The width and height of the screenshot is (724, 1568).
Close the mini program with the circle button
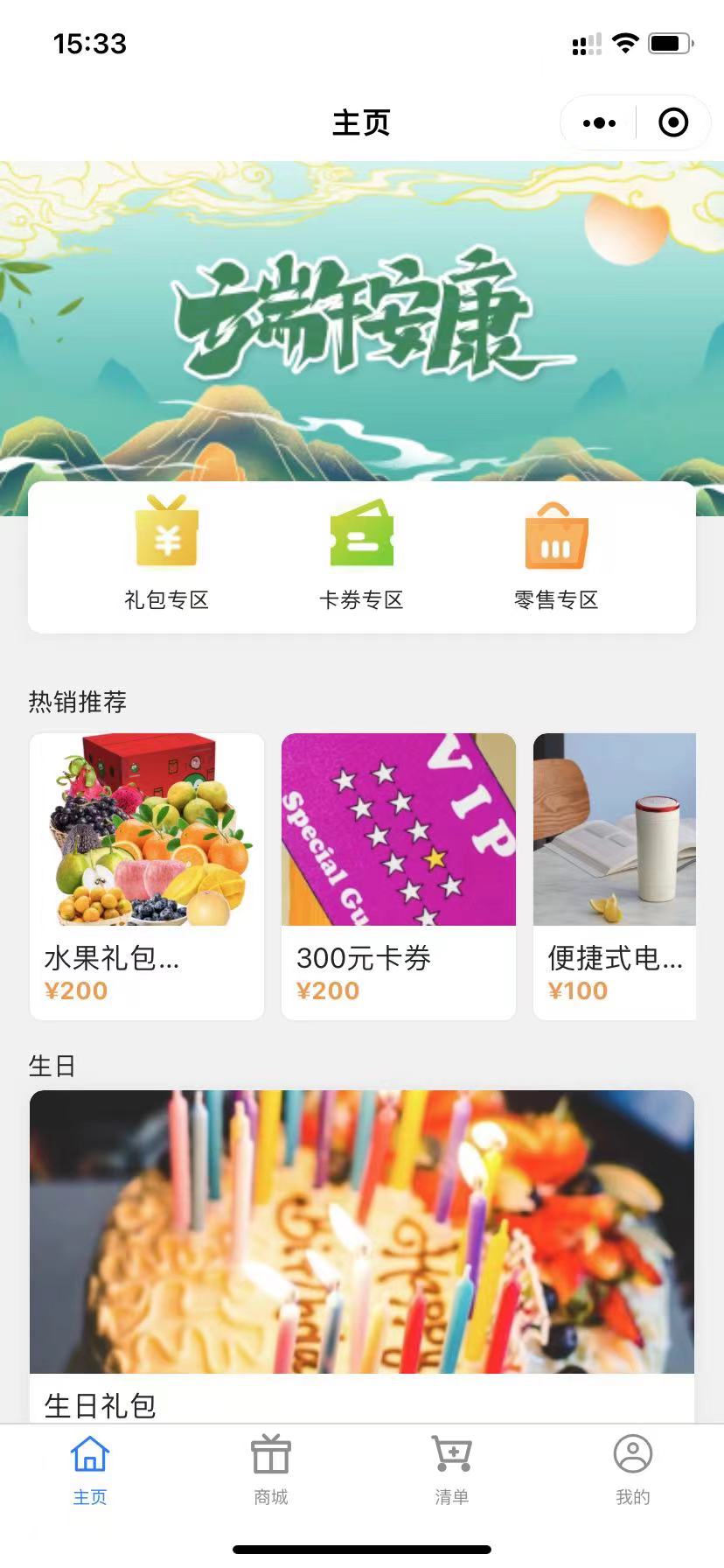point(672,123)
